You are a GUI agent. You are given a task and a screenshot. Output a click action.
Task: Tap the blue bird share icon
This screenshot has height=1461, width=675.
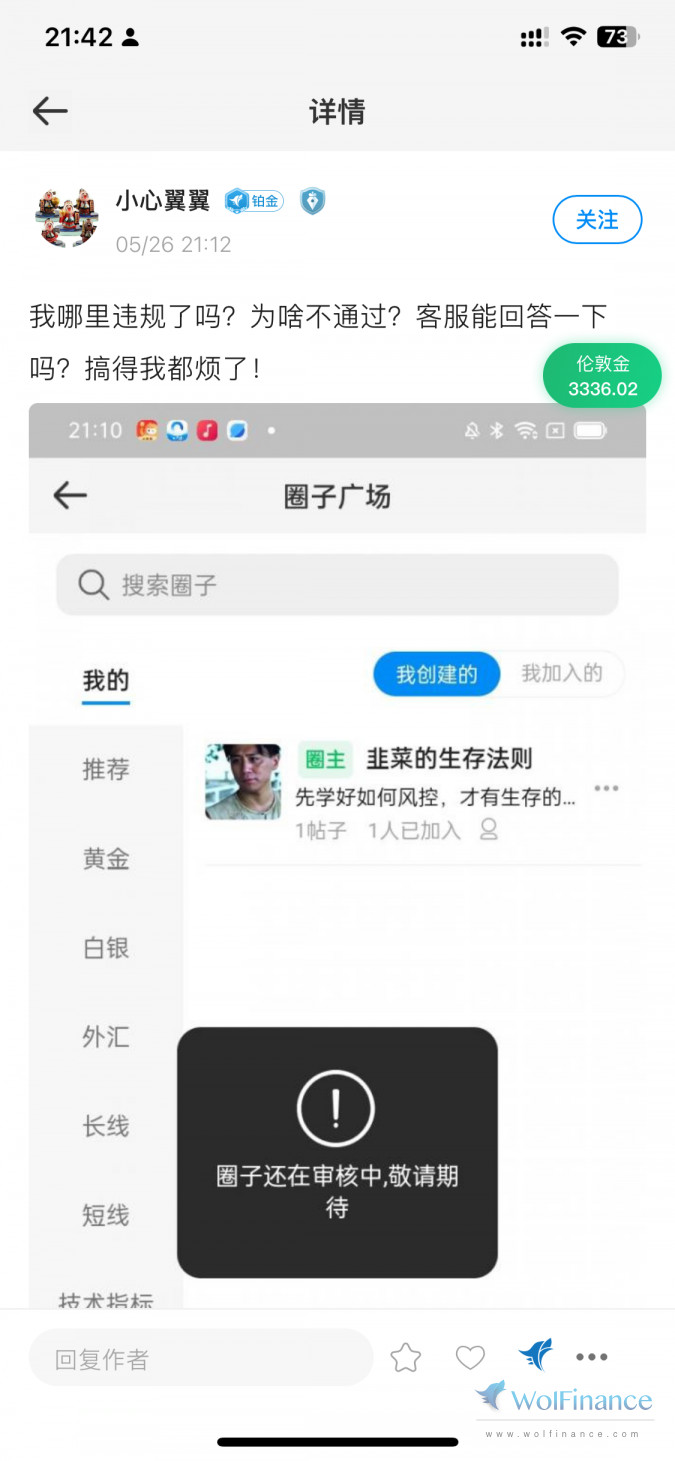click(x=536, y=1355)
